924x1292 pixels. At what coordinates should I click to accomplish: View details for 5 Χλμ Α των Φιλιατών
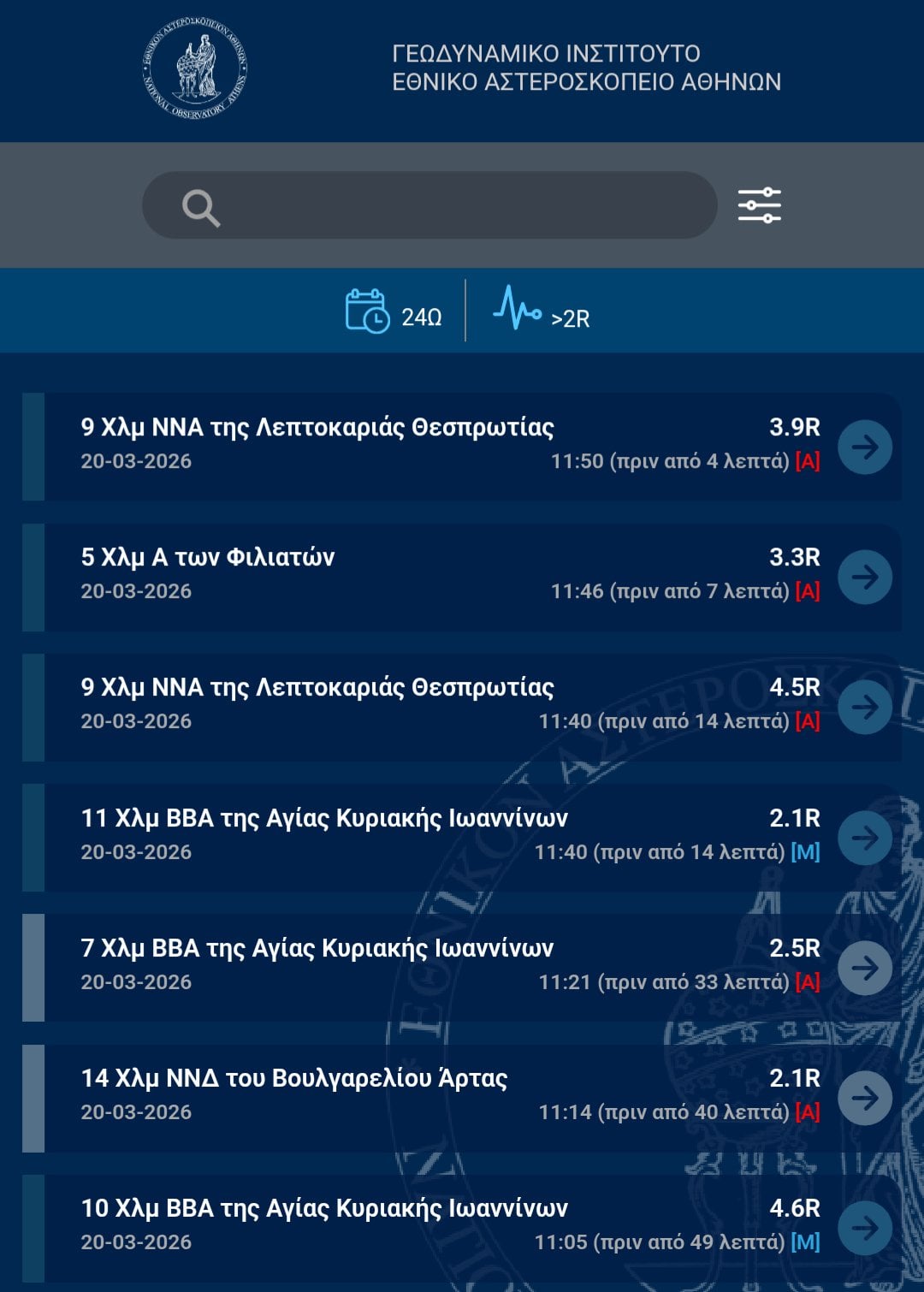point(864,577)
